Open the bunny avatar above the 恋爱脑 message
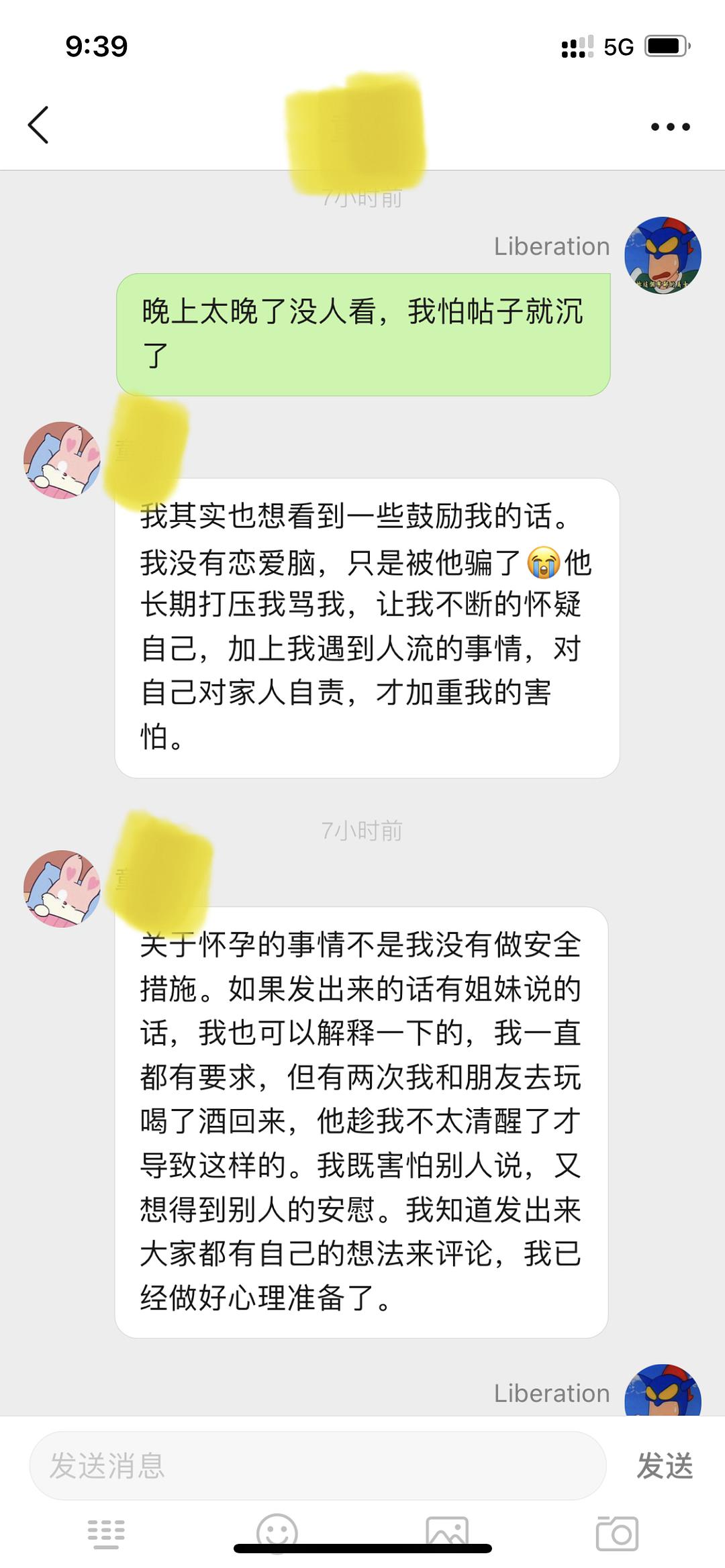The height and width of the screenshot is (1568, 725). [62, 460]
